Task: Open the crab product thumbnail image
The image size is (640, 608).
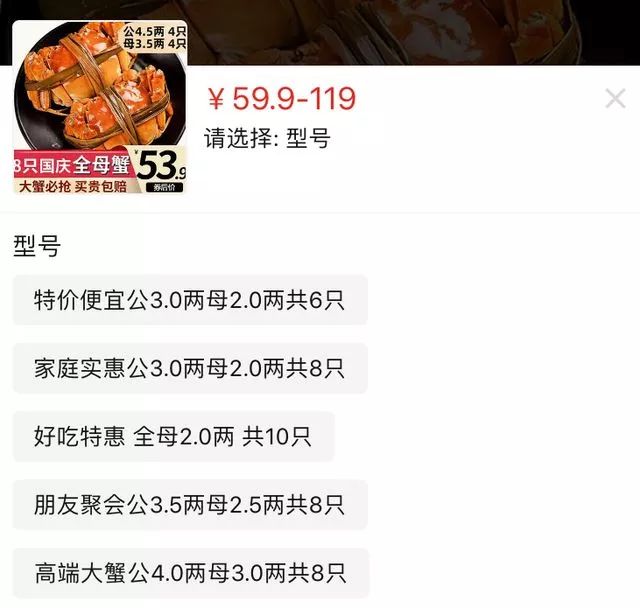Action: tap(100, 108)
